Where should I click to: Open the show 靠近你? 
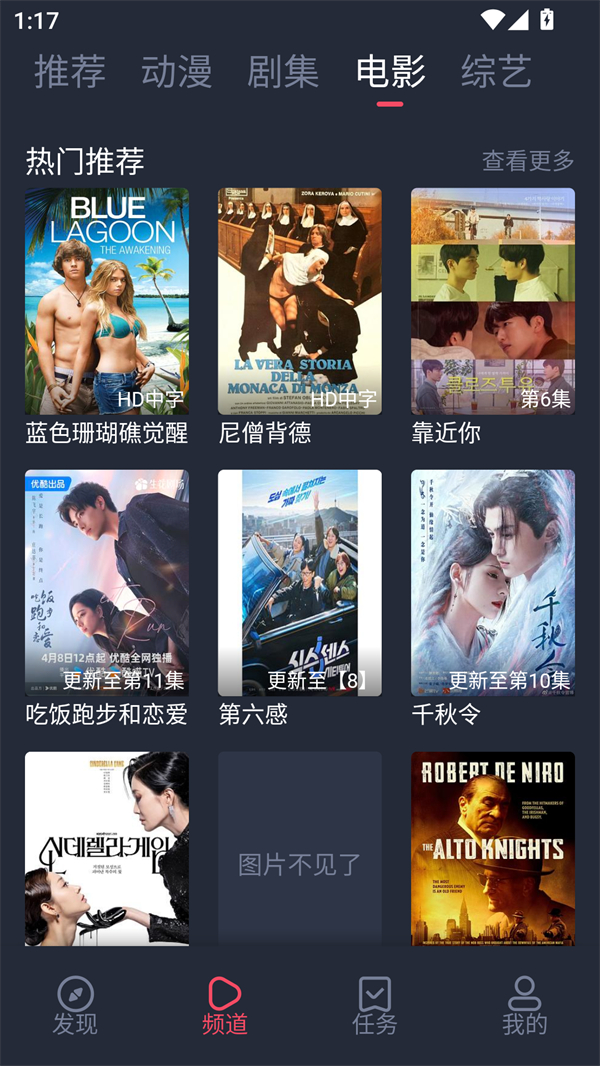point(493,301)
